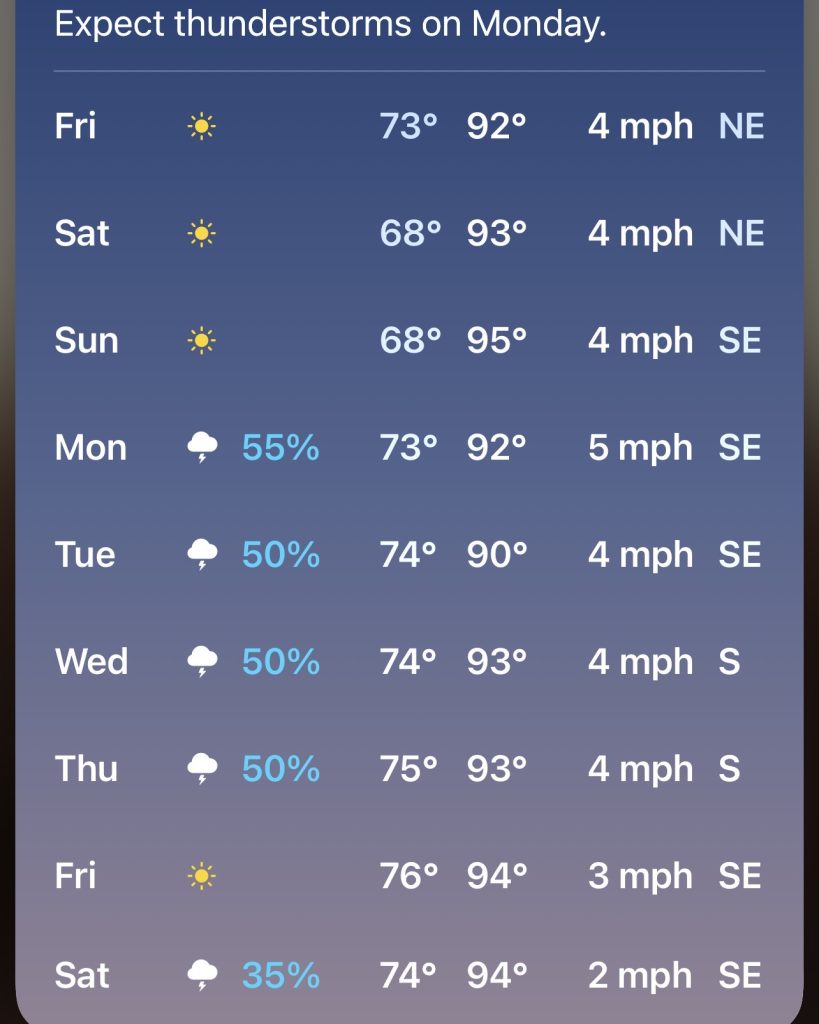View Thursday's forecast details
Screen dimensions: 819x1024
[x=410, y=768]
